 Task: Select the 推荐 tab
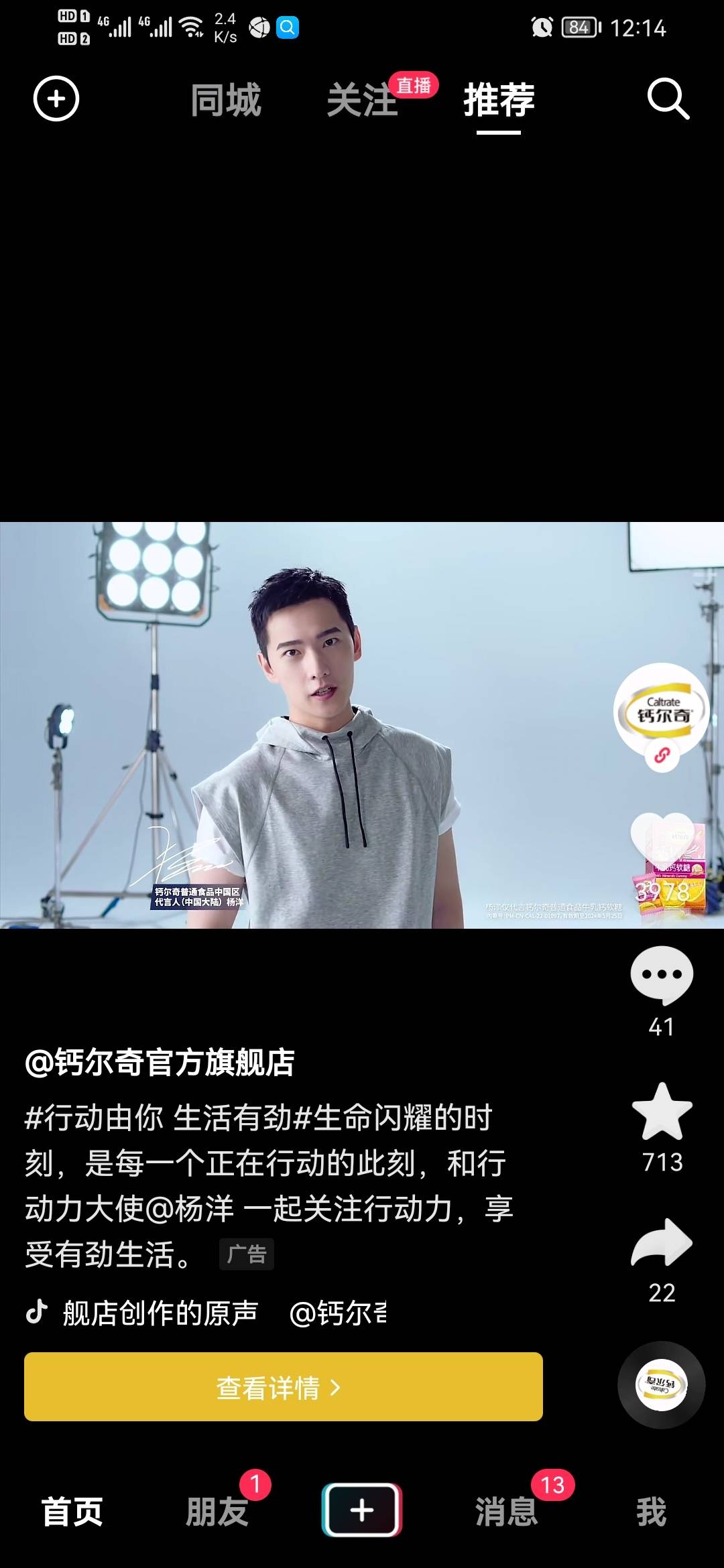(499, 101)
